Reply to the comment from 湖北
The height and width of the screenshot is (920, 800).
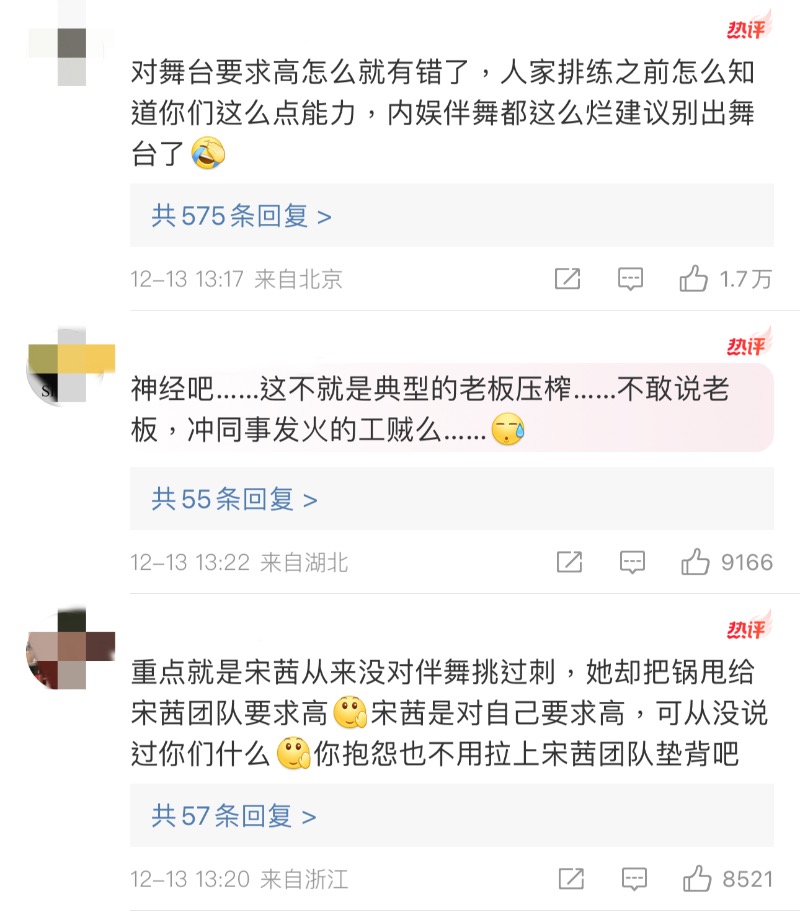point(632,562)
